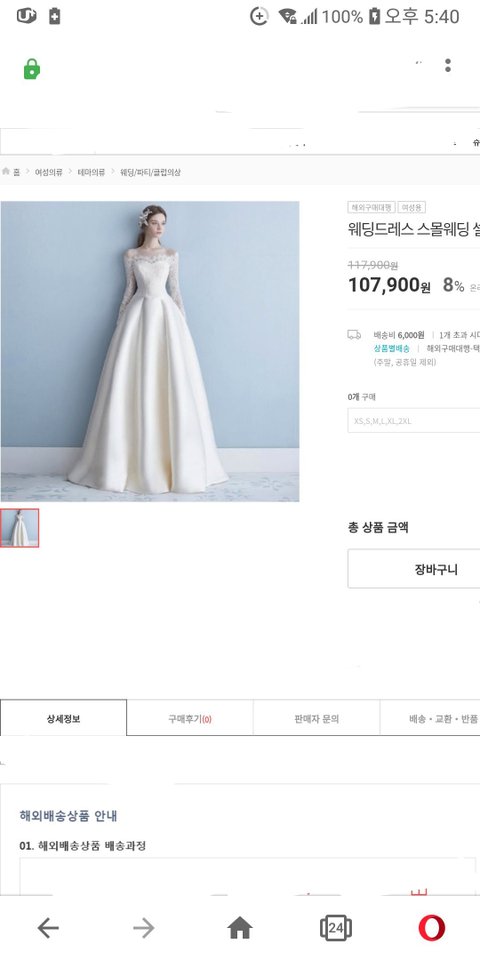Go to the 홈 breadcrumb link
Screen dimensions: 480x960
pyautogui.click(x=12, y=173)
